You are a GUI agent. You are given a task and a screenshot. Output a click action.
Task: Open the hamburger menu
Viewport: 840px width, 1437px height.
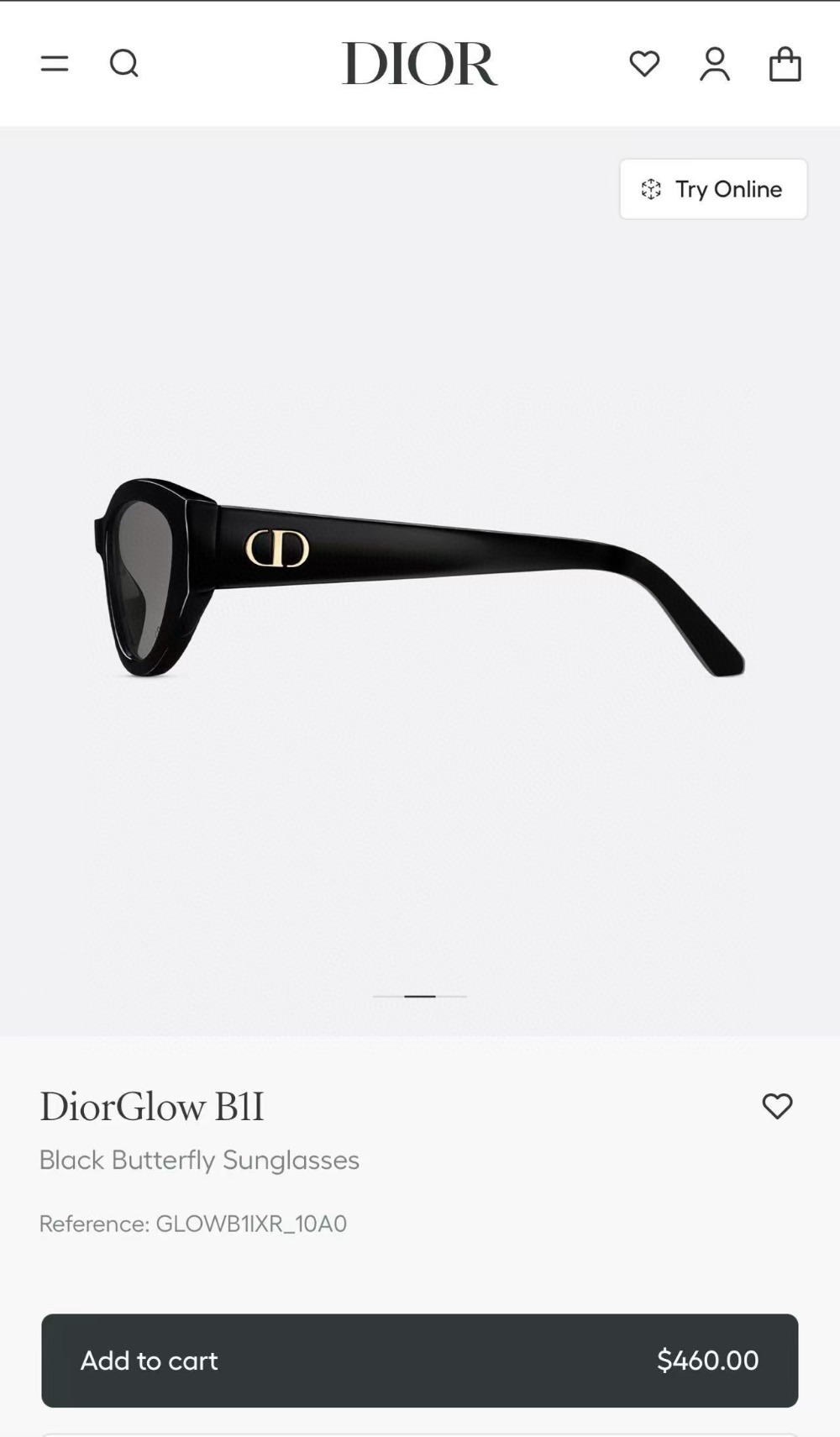[x=55, y=63]
